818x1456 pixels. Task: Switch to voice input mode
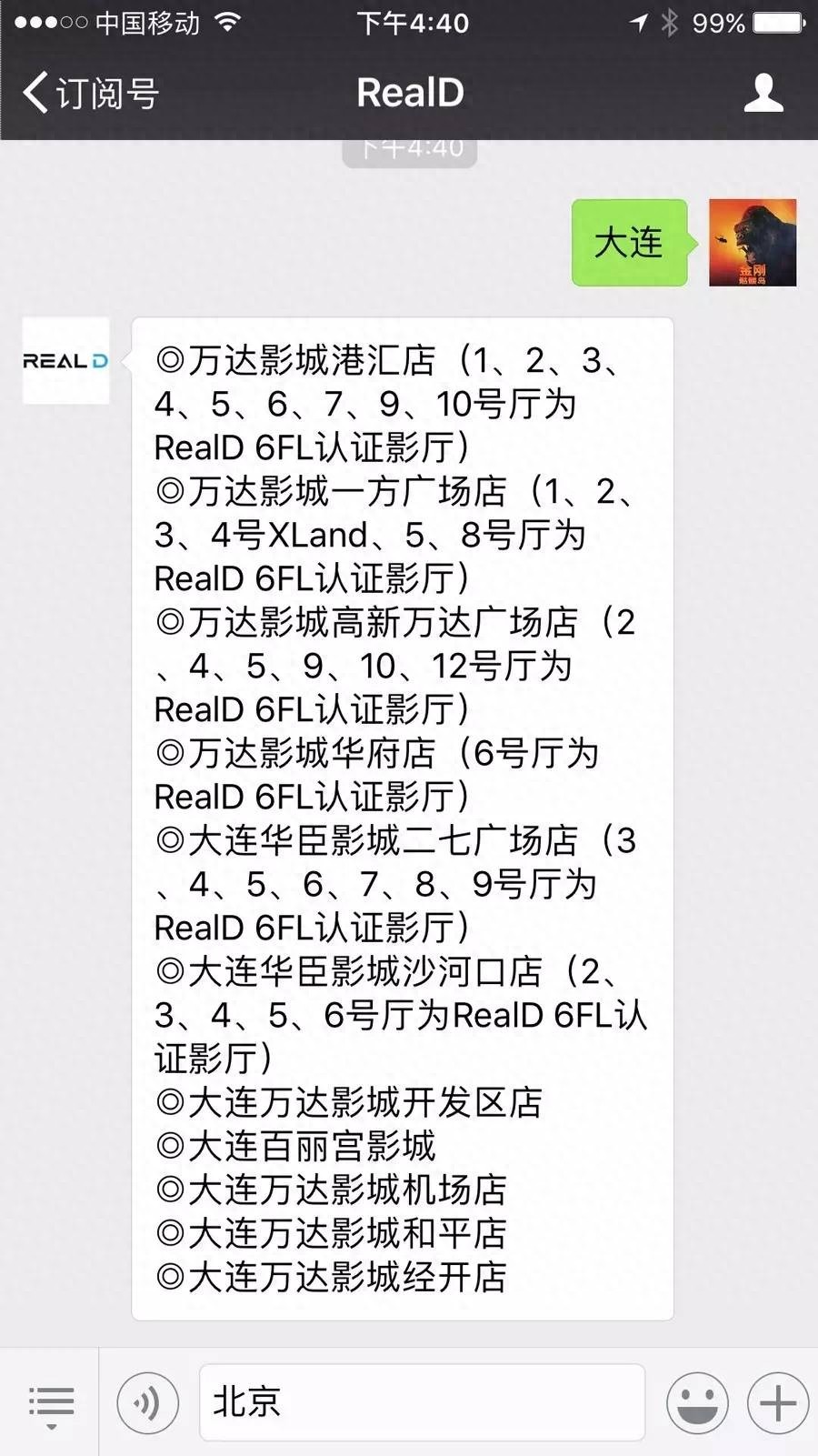147,1402
